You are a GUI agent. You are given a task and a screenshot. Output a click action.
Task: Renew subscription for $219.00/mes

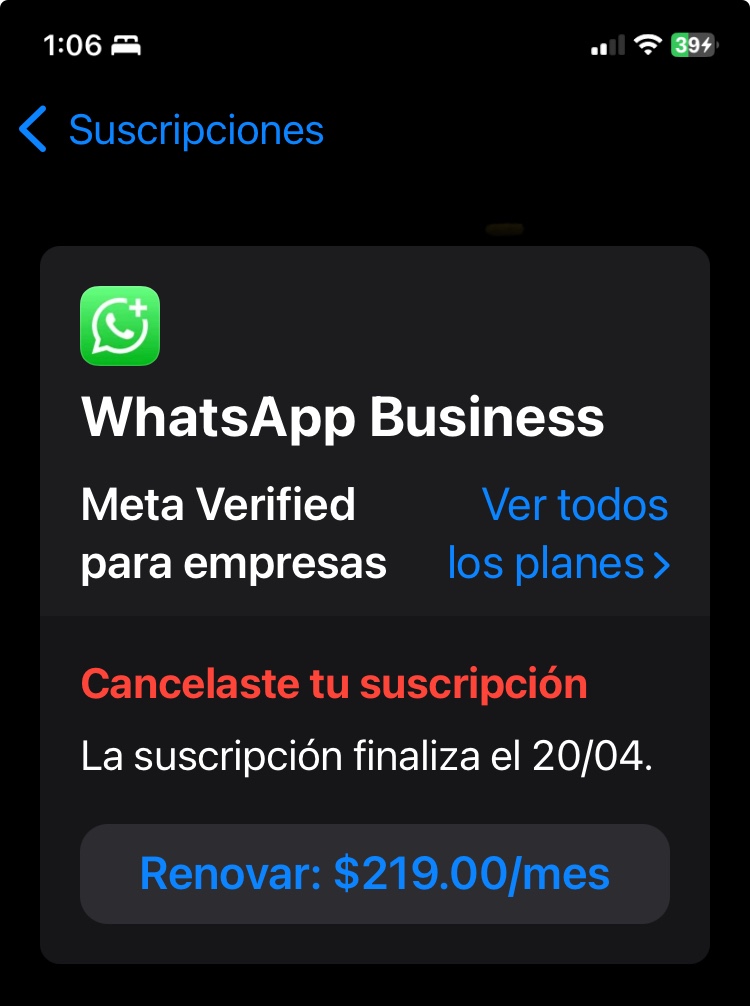point(375,874)
